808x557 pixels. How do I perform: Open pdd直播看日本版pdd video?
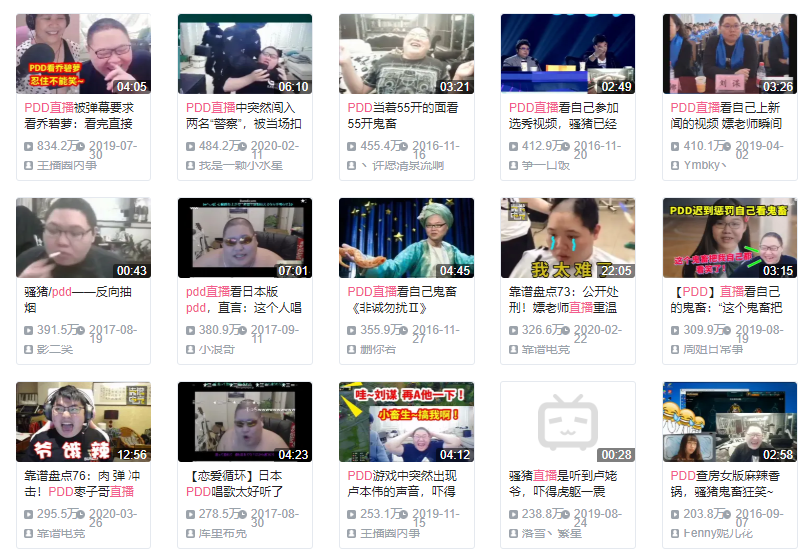pos(244,238)
